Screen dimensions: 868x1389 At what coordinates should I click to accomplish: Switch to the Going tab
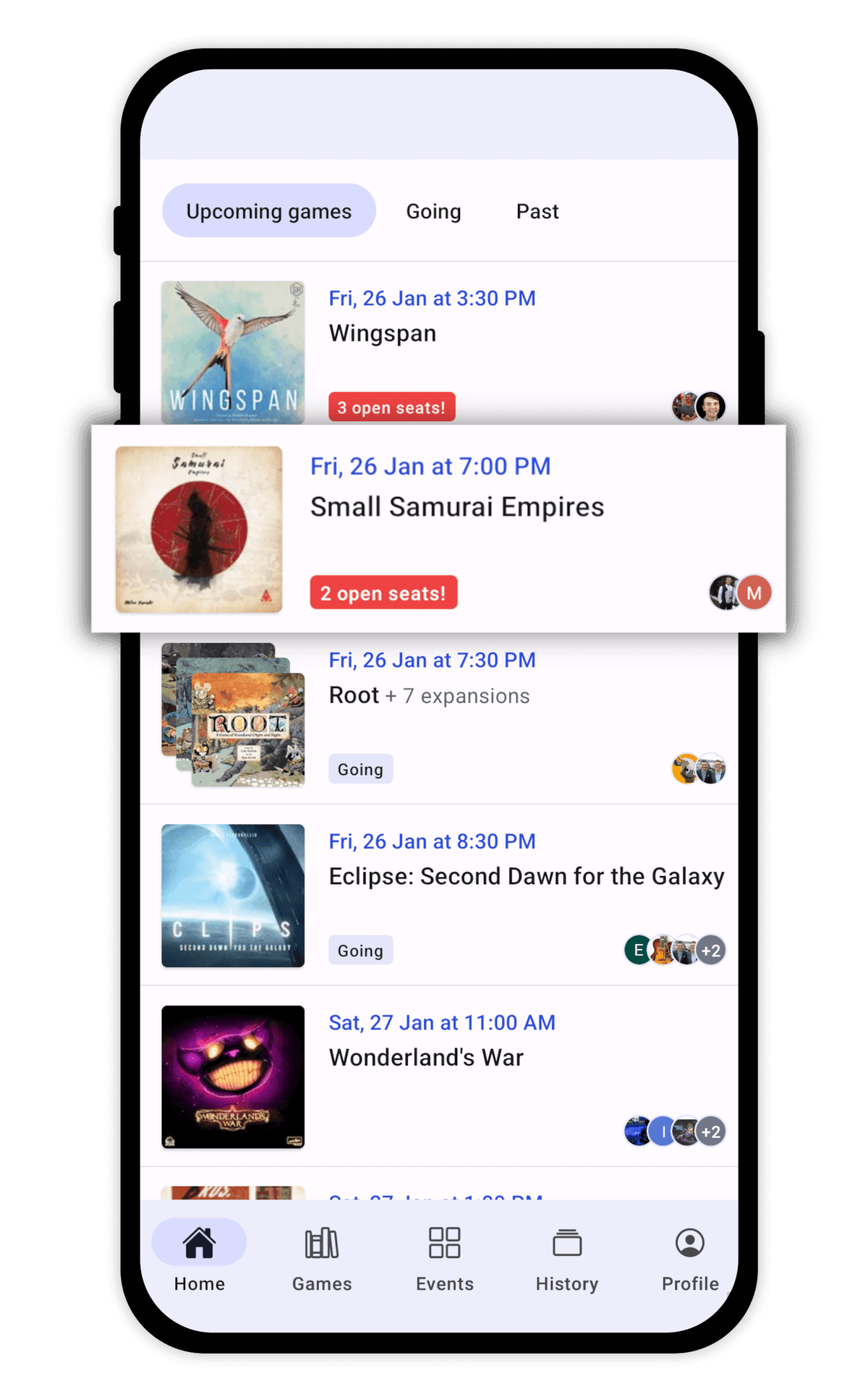(x=433, y=211)
